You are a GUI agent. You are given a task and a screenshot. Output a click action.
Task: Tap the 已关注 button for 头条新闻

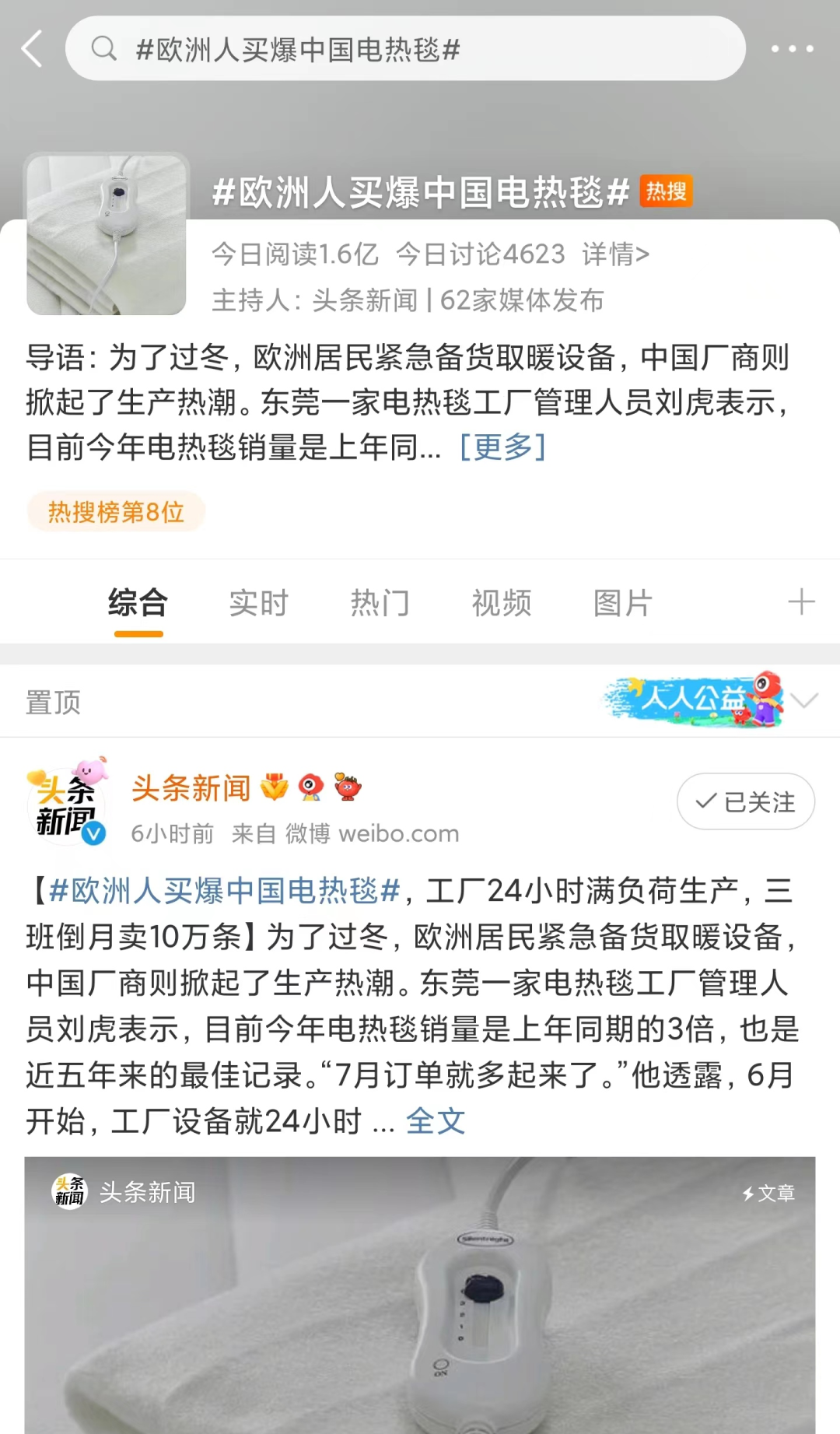(745, 801)
